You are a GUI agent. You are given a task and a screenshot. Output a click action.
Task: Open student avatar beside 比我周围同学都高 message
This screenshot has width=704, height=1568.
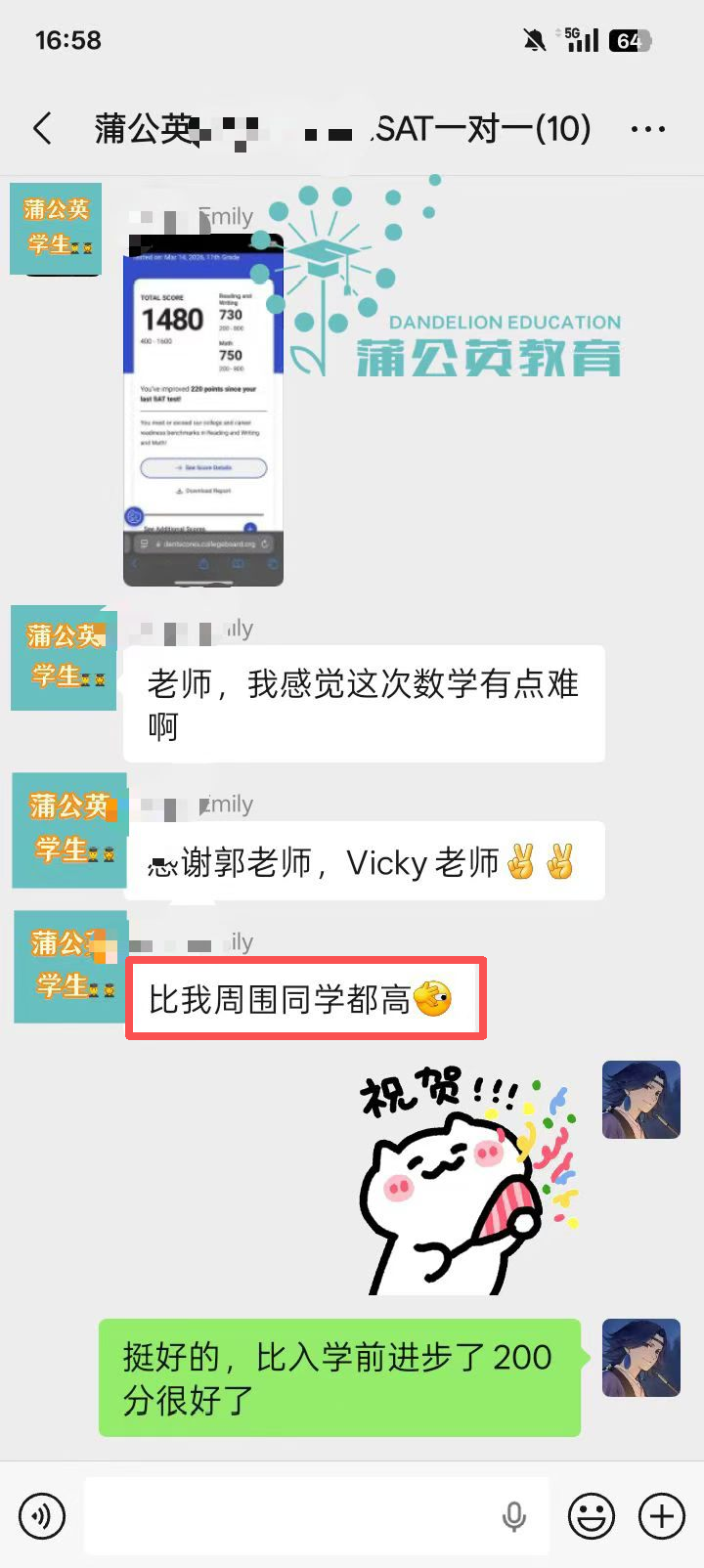(68, 966)
